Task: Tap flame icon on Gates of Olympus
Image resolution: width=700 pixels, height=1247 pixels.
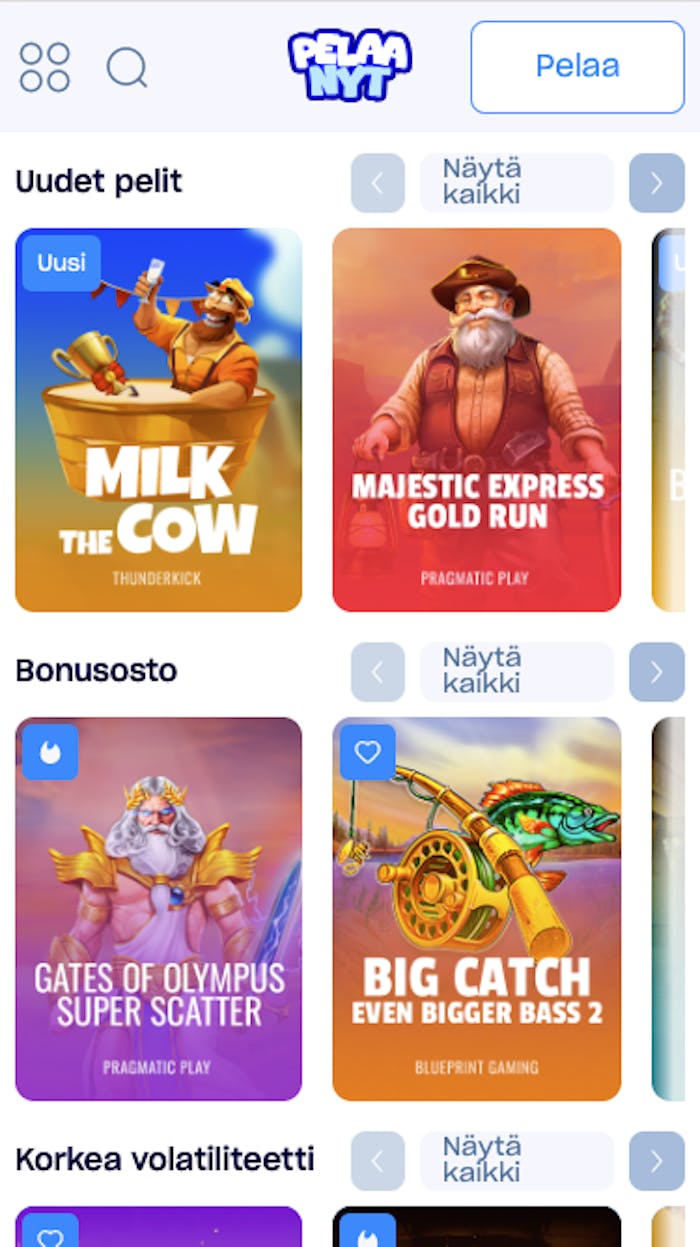Action: click(x=50, y=752)
